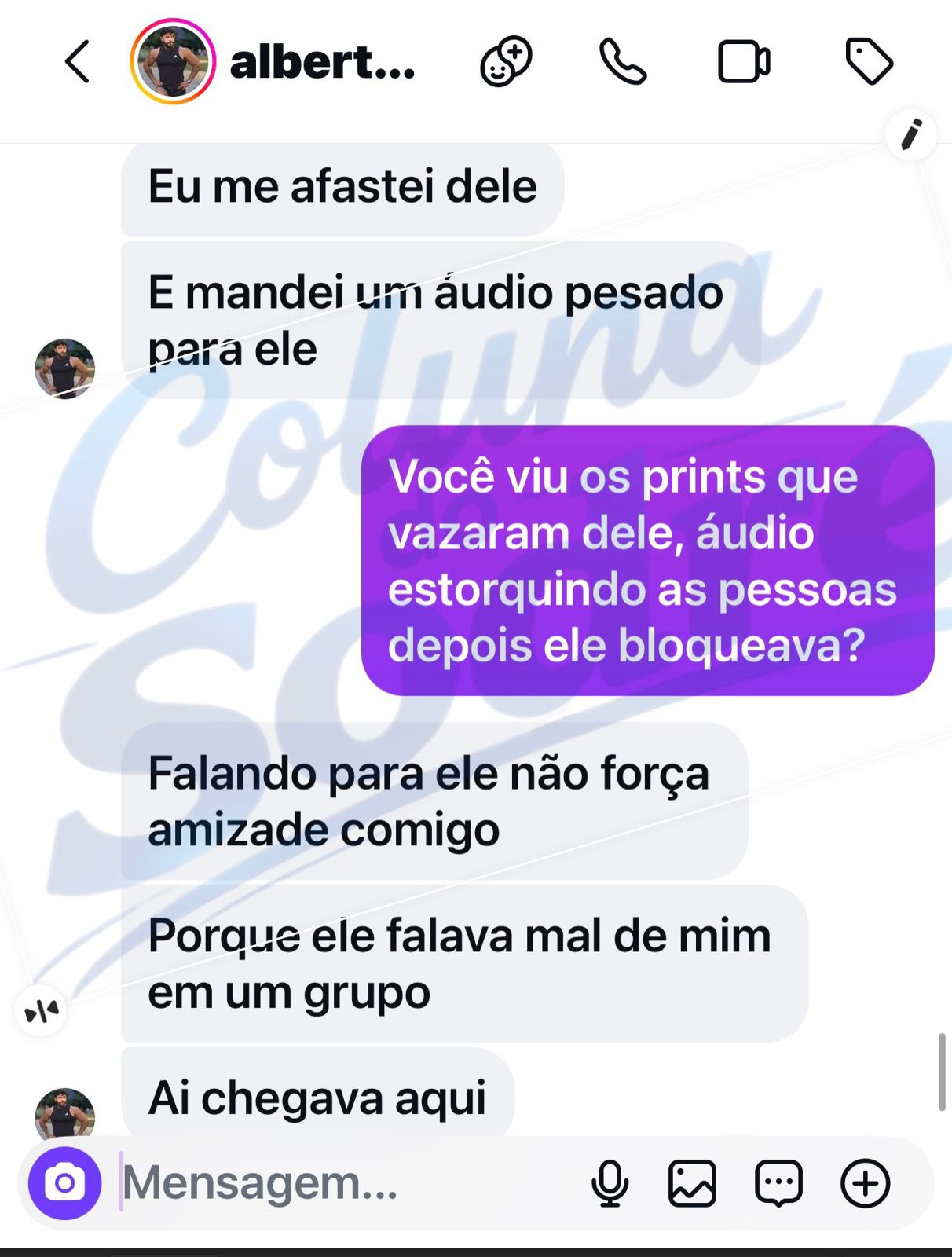Start a video call

[x=744, y=62]
